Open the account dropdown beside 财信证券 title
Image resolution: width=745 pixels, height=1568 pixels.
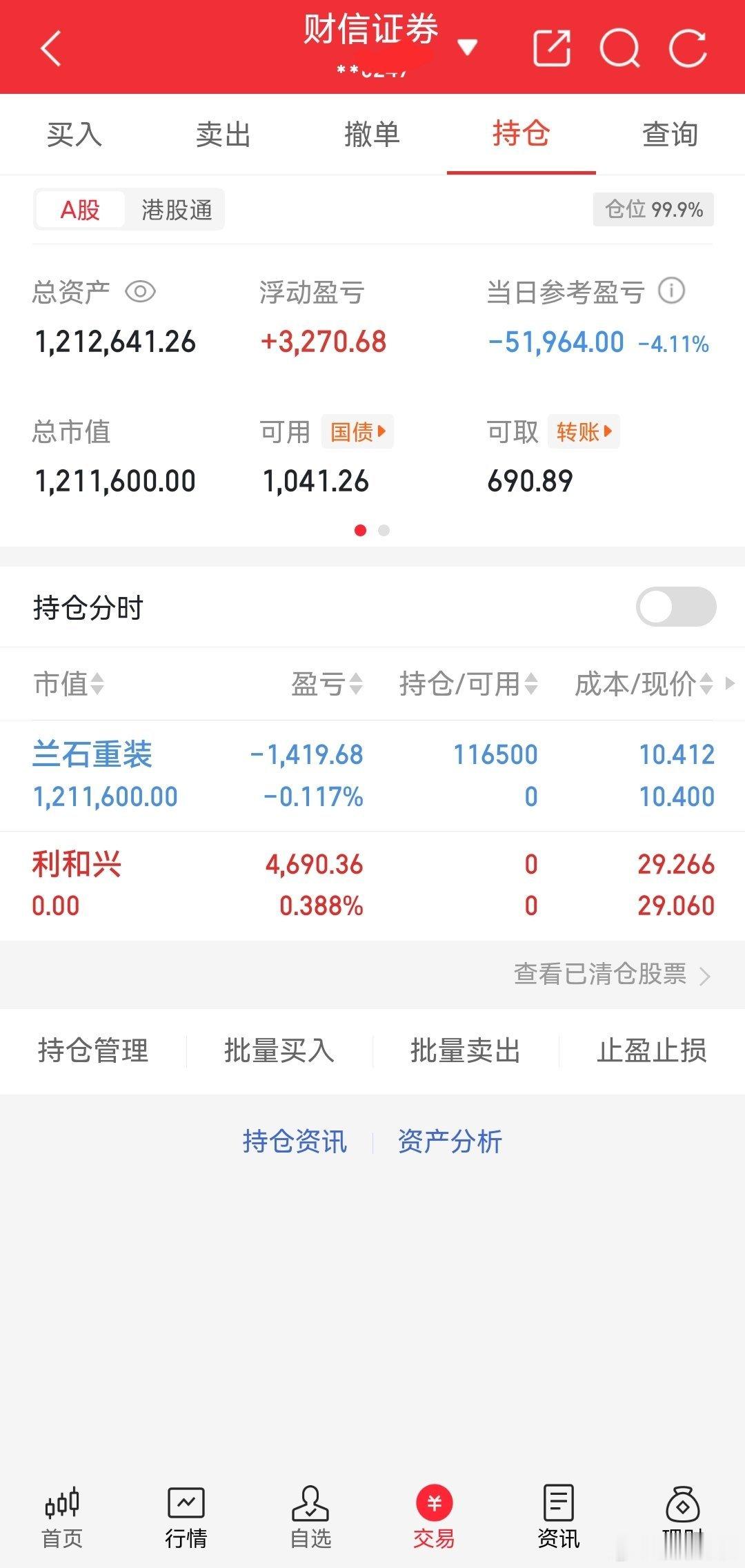468,47
